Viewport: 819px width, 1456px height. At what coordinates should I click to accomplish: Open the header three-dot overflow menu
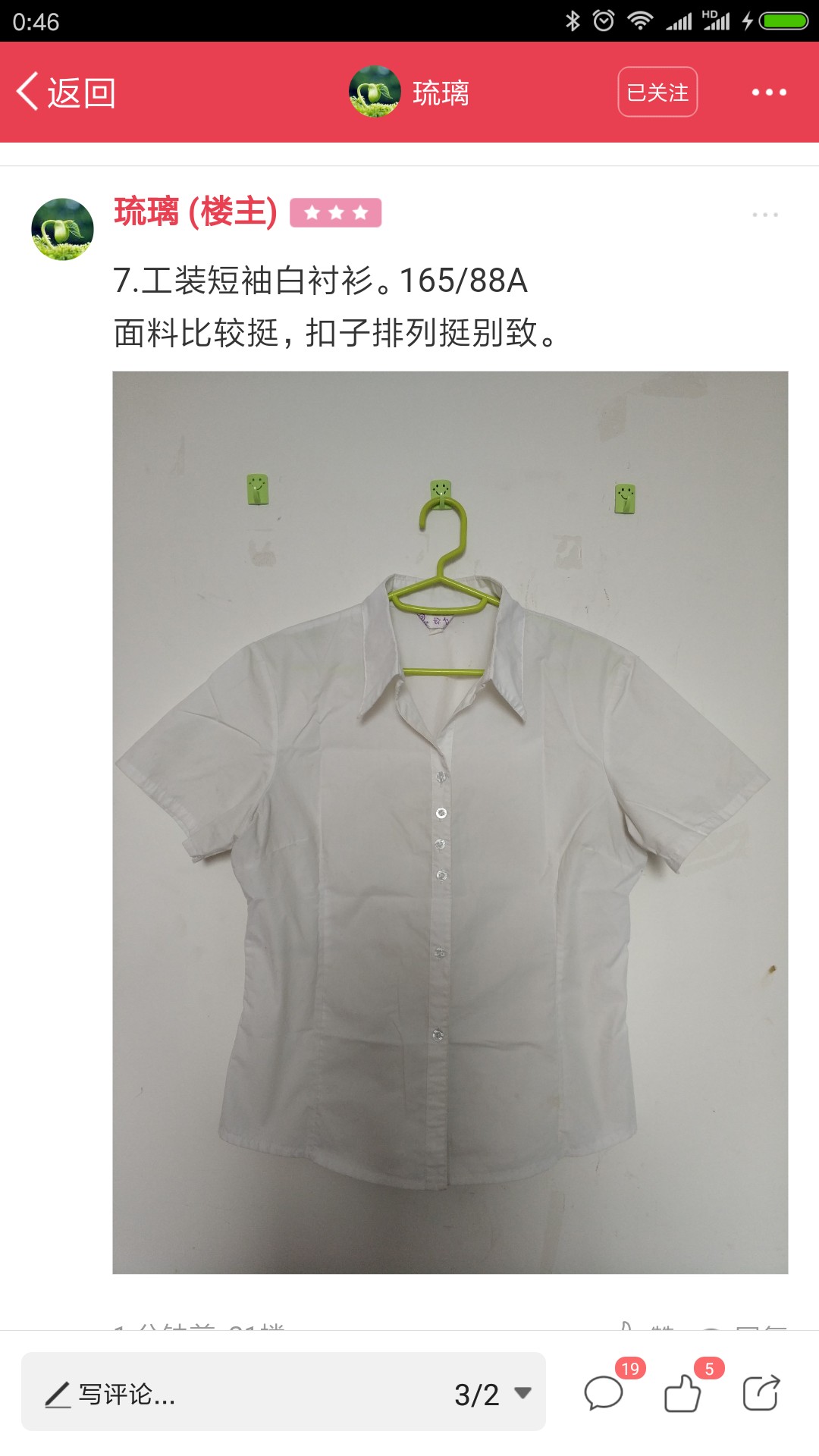[769, 93]
